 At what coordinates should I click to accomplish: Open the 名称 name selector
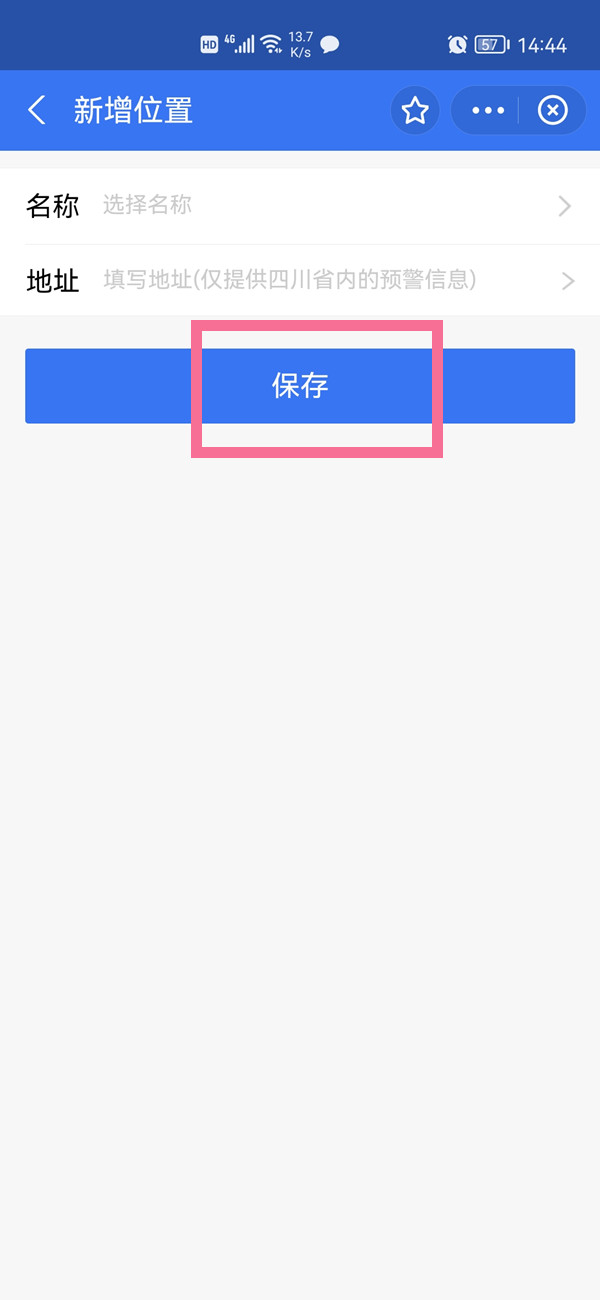click(x=300, y=206)
